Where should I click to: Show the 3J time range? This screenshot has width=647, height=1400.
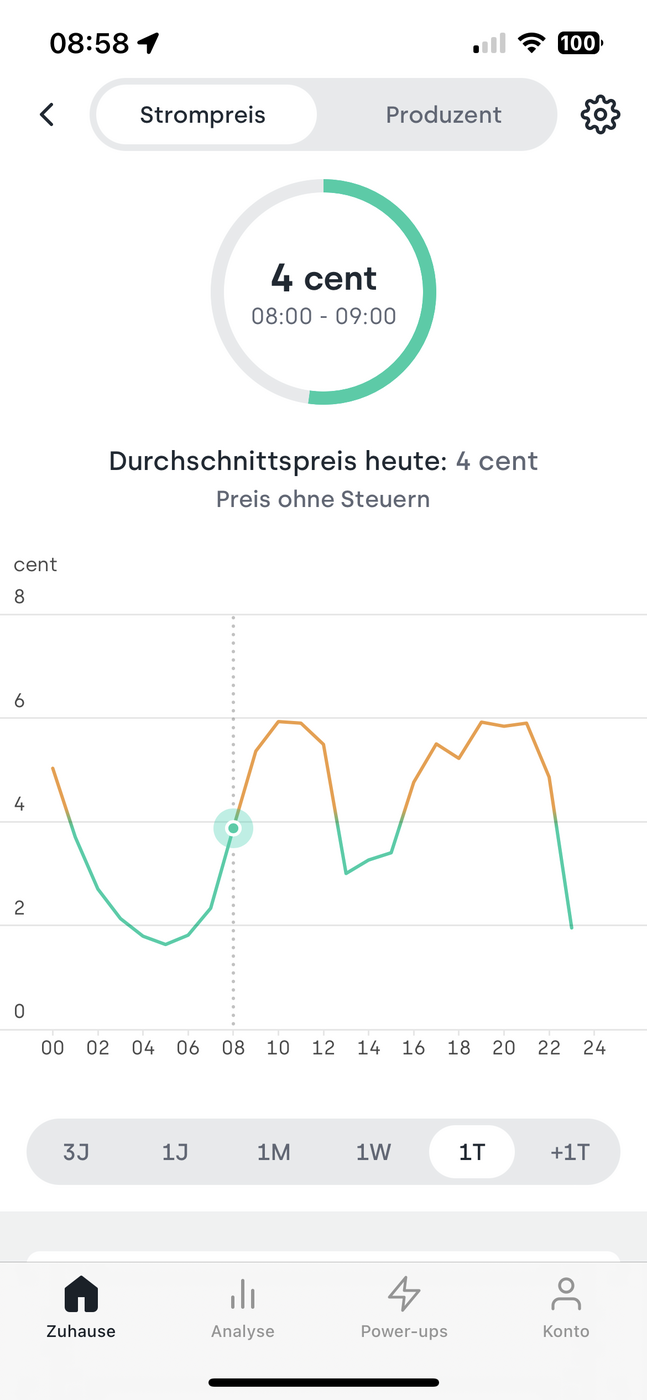click(x=76, y=1151)
